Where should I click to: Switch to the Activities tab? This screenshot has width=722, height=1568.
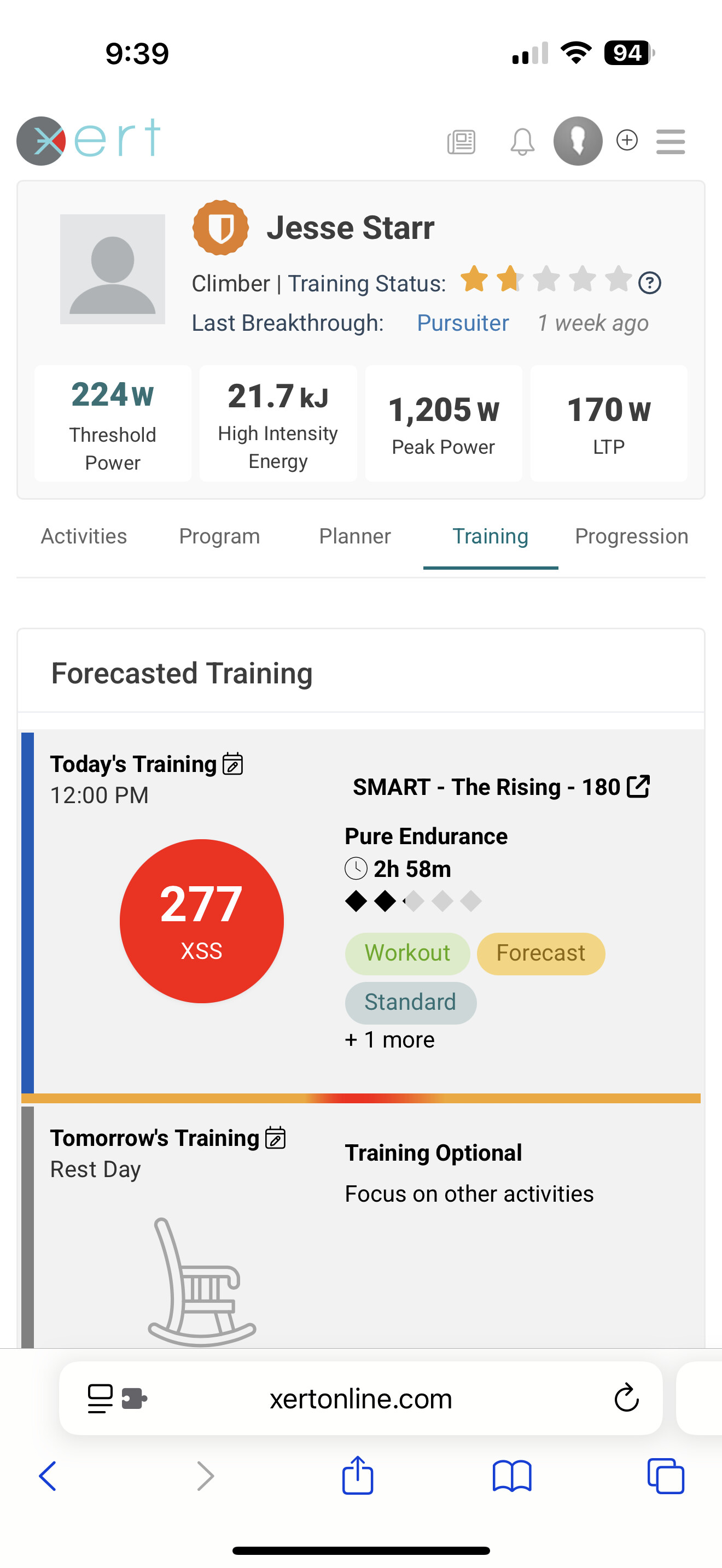point(84,536)
